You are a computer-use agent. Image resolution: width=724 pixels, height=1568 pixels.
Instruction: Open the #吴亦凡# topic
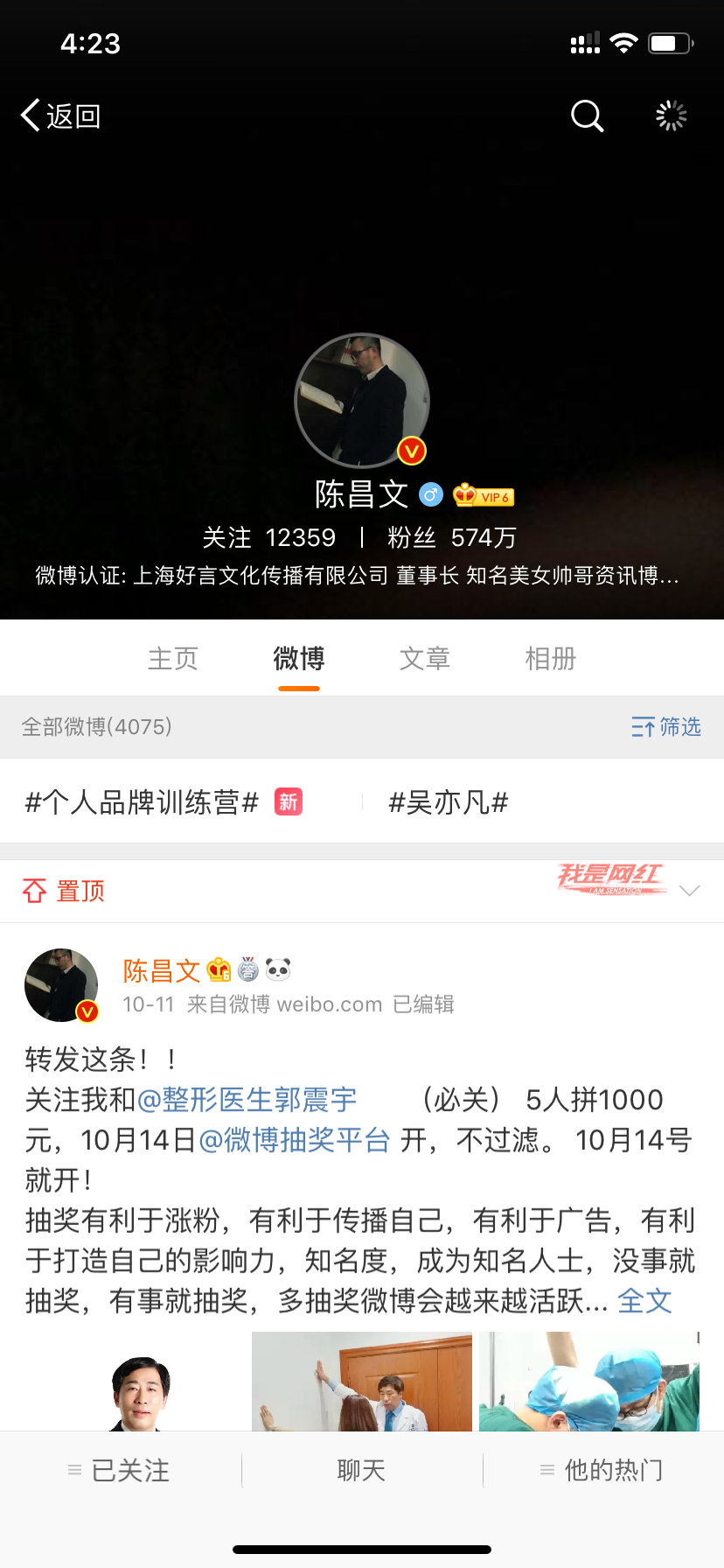[449, 801]
